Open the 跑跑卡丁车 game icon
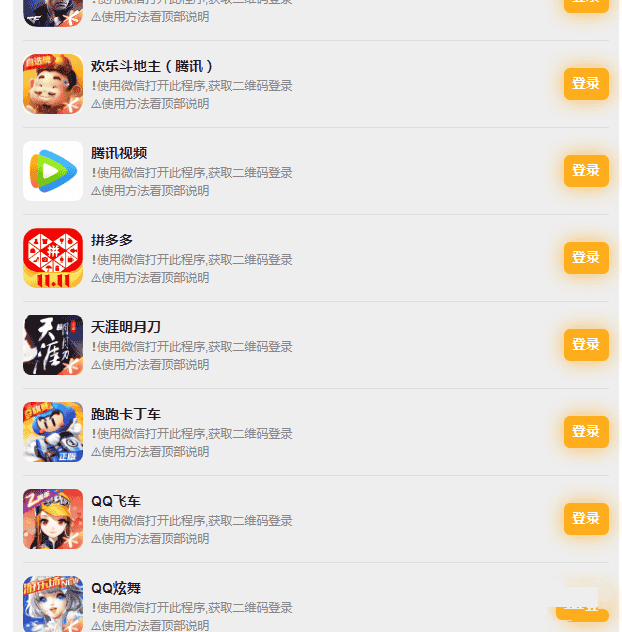Screen dimensions: 622x632 click(x=53, y=432)
